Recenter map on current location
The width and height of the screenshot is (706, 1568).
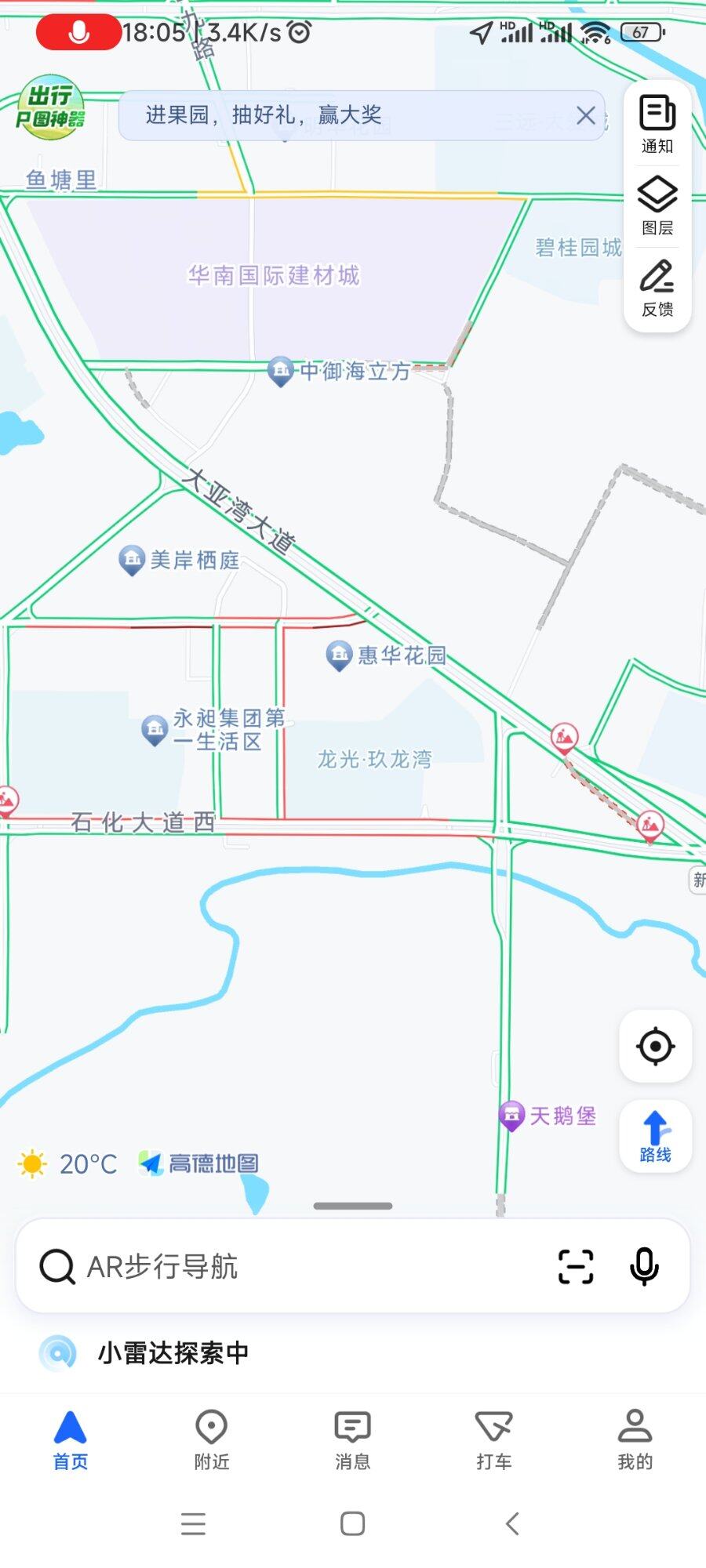[x=655, y=1046]
